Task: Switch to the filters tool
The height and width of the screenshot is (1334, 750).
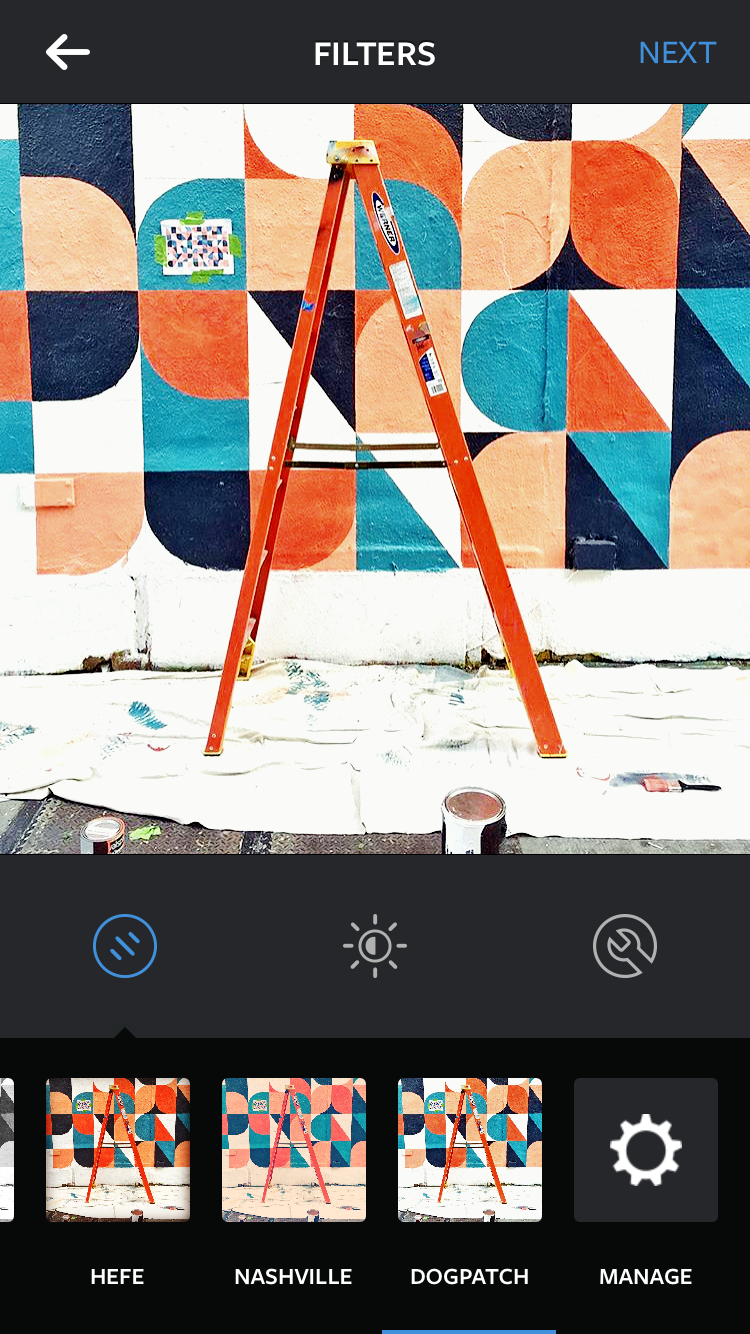Action: click(x=125, y=946)
